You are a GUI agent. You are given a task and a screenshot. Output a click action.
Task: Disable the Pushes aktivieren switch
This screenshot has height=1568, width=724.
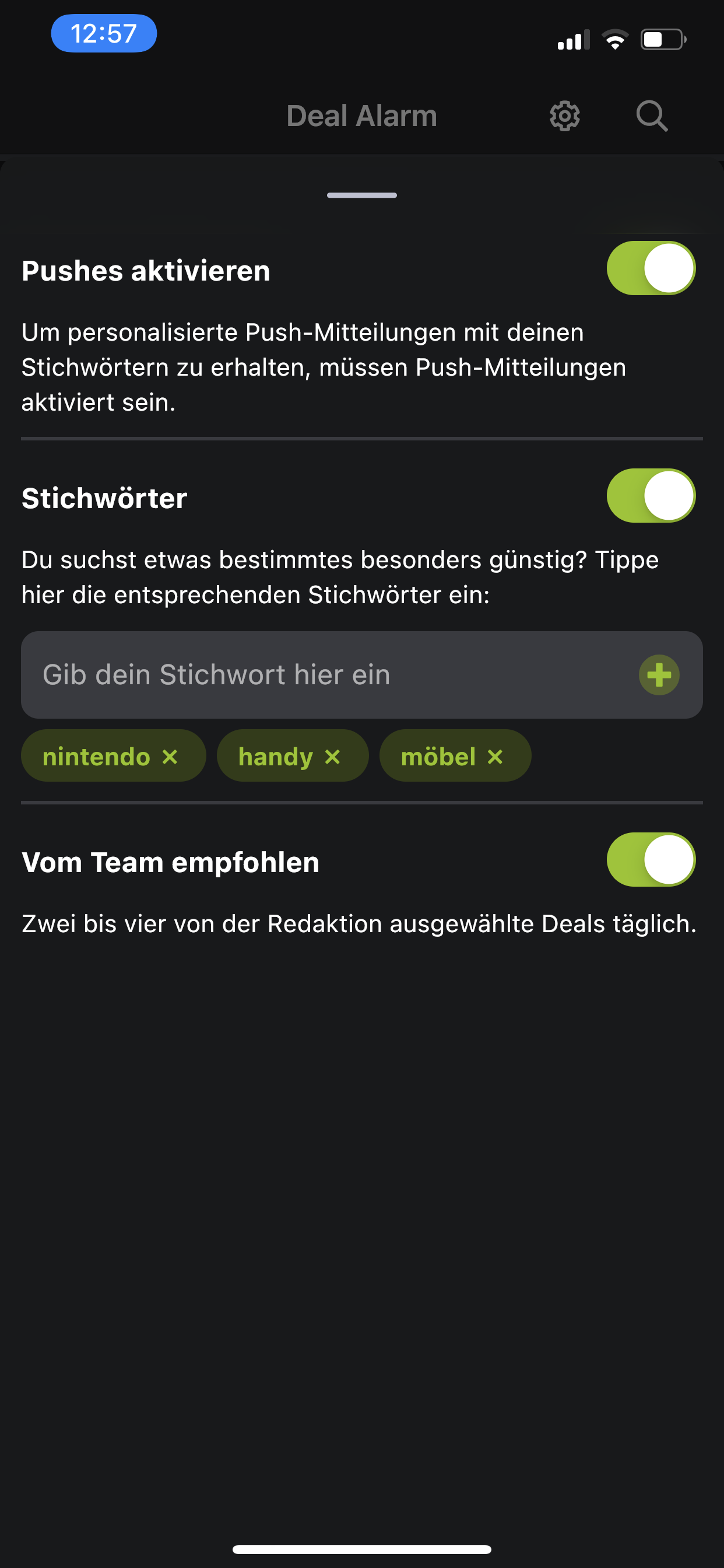pos(651,268)
